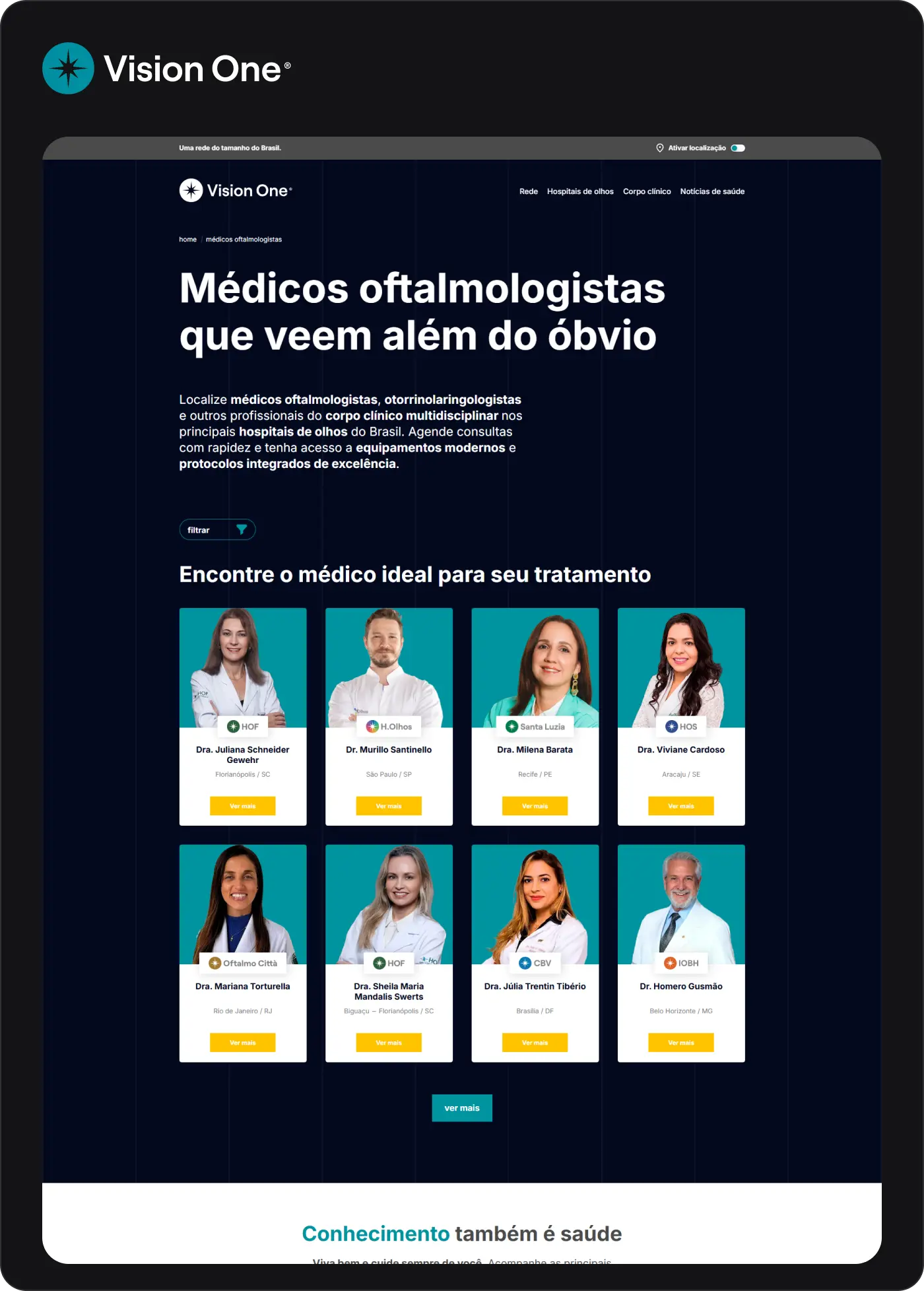
Task: Open the Corpo clínico section
Action: [x=647, y=191]
